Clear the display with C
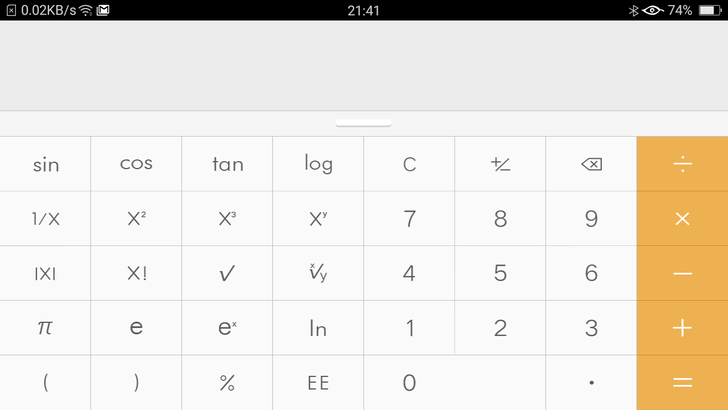The width and height of the screenshot is (728, 410). pyautogui.click(x=409, y=164)
